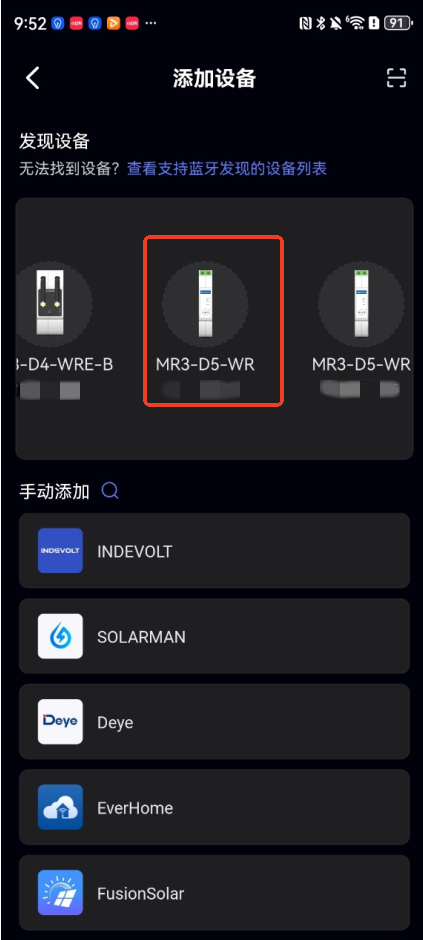Go back using the top-left arrow

(x=32, y=79)
